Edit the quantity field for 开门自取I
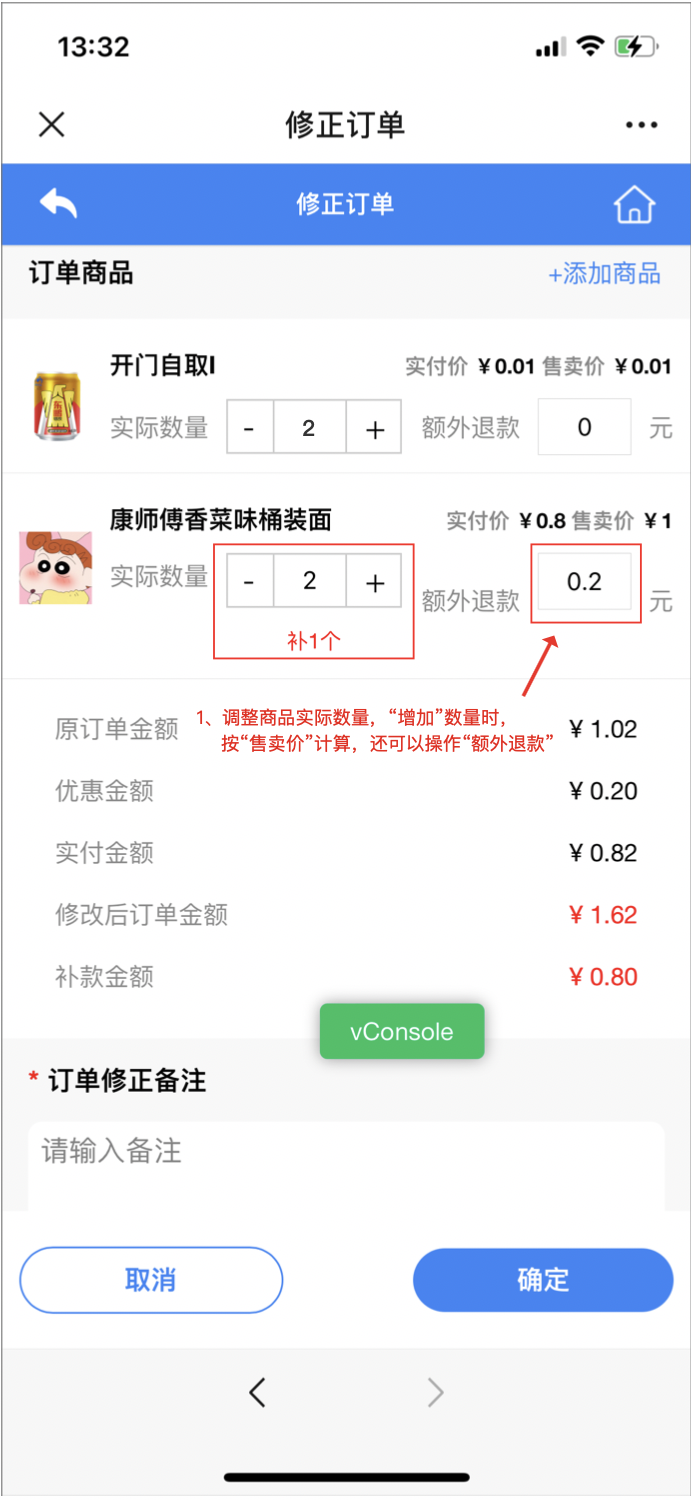Screen dimensions: 692x1500 click(x=309, y=428)
